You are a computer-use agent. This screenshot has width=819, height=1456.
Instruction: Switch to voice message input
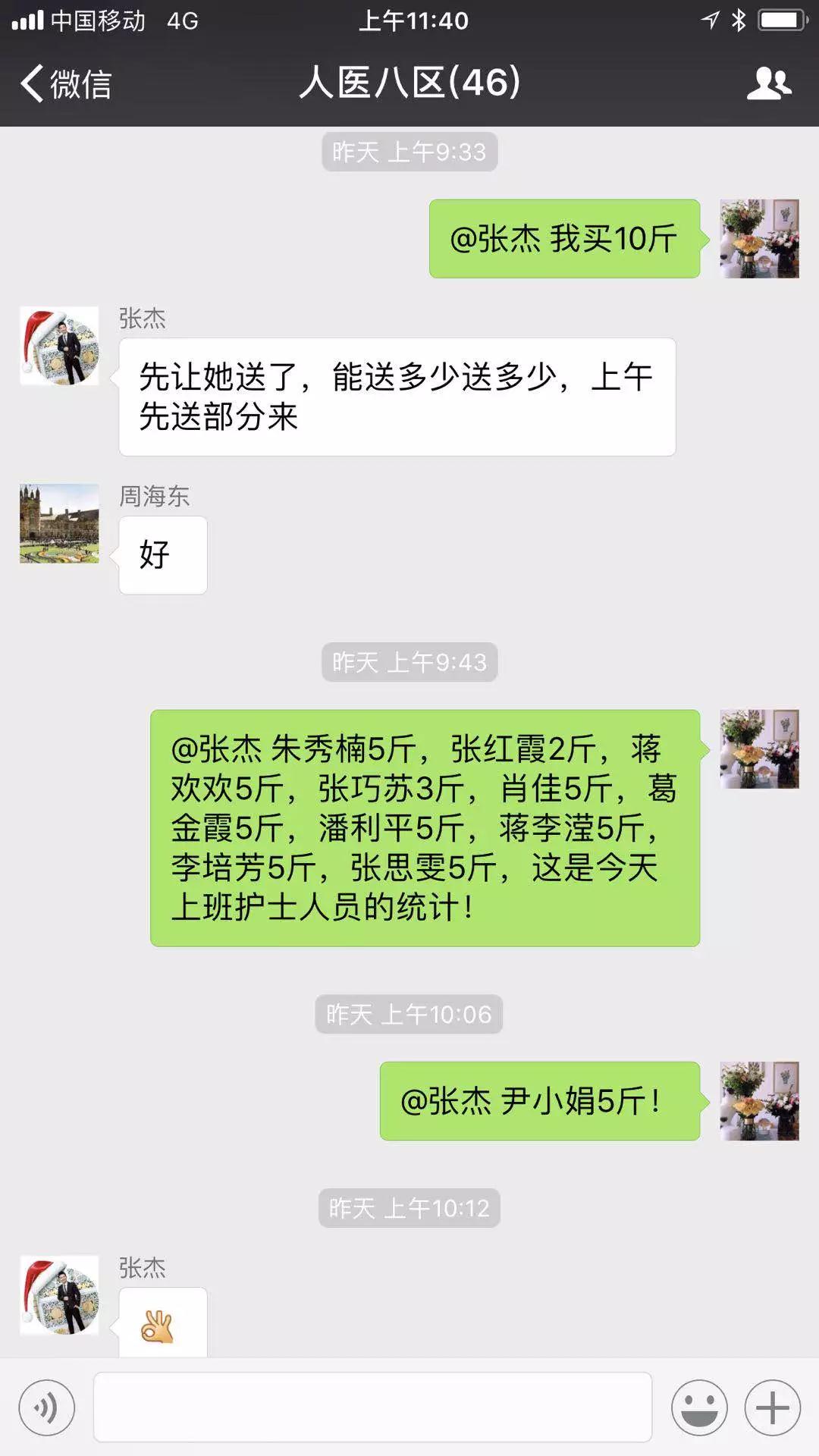pyautogui.click(x=46, y=1408)
